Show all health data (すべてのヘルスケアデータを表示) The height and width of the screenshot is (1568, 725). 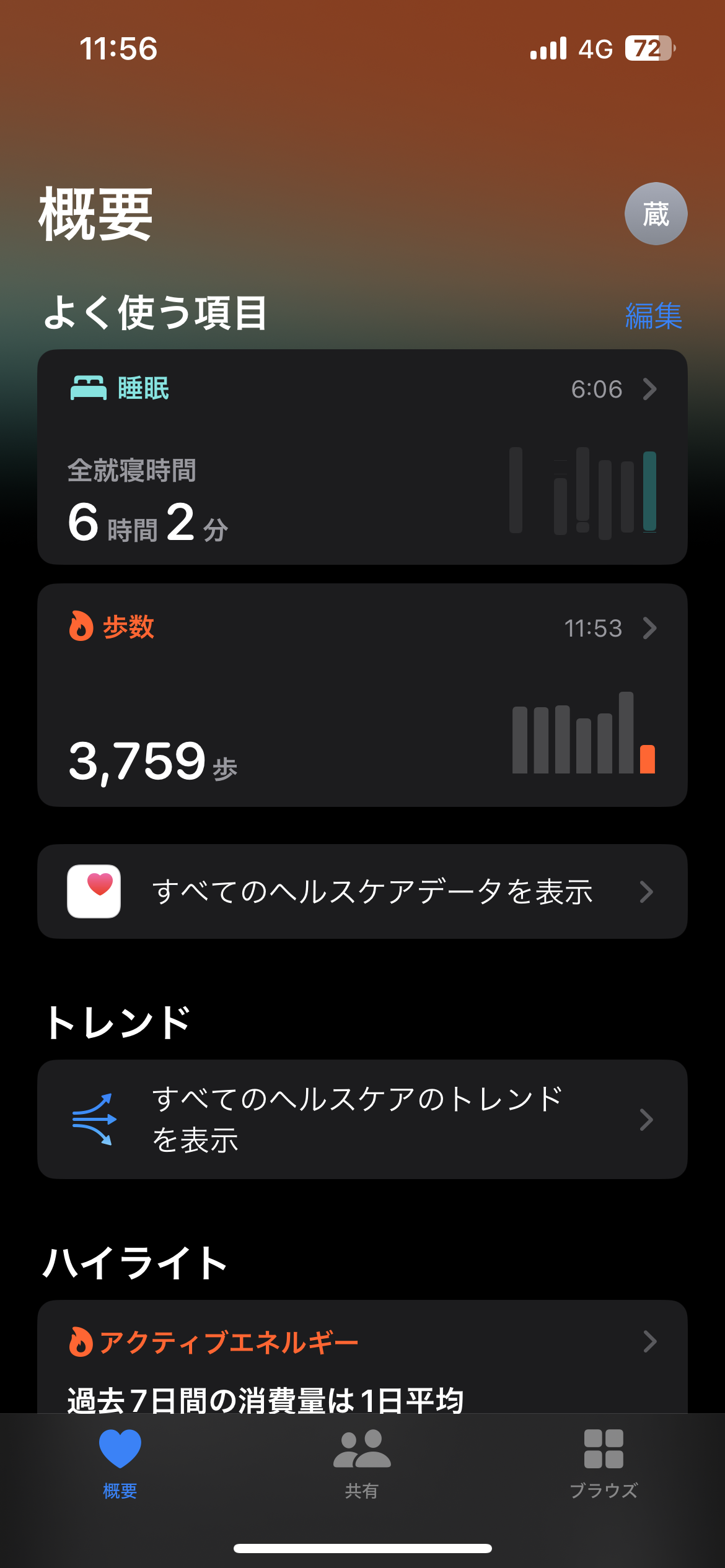click(362, 891)
